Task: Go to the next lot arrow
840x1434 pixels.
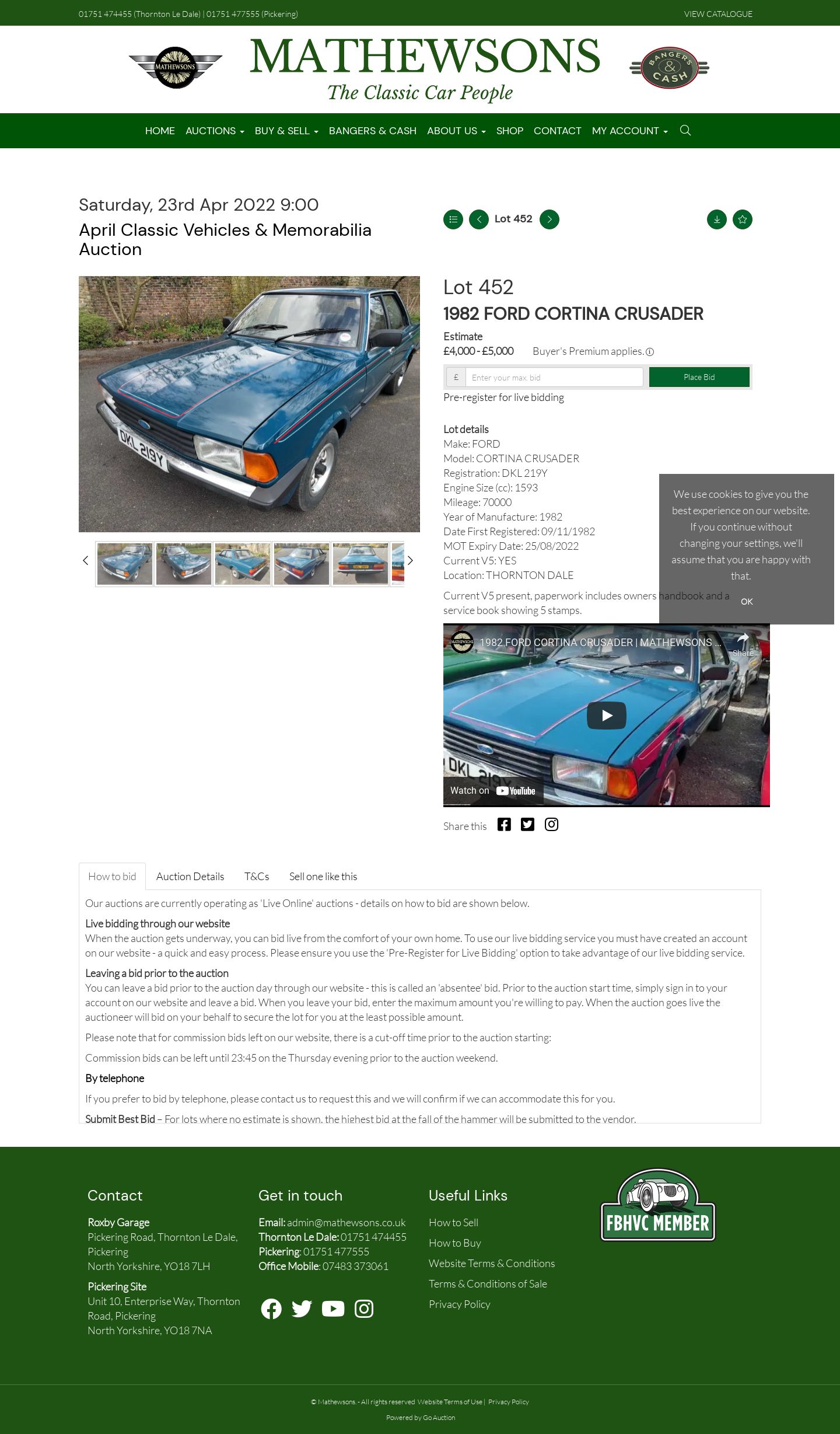Action: tap(549, 219)
